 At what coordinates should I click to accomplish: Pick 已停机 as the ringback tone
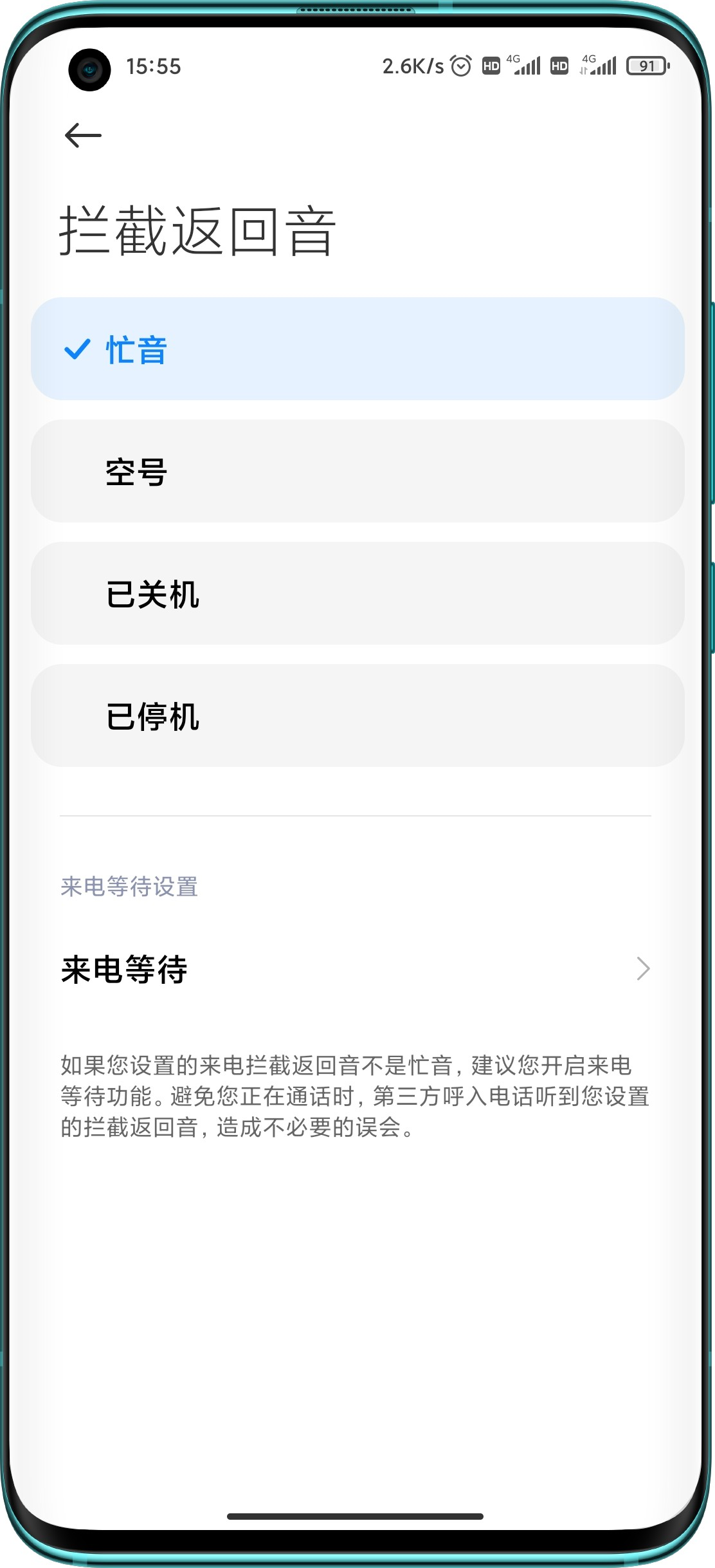(357, 719)
